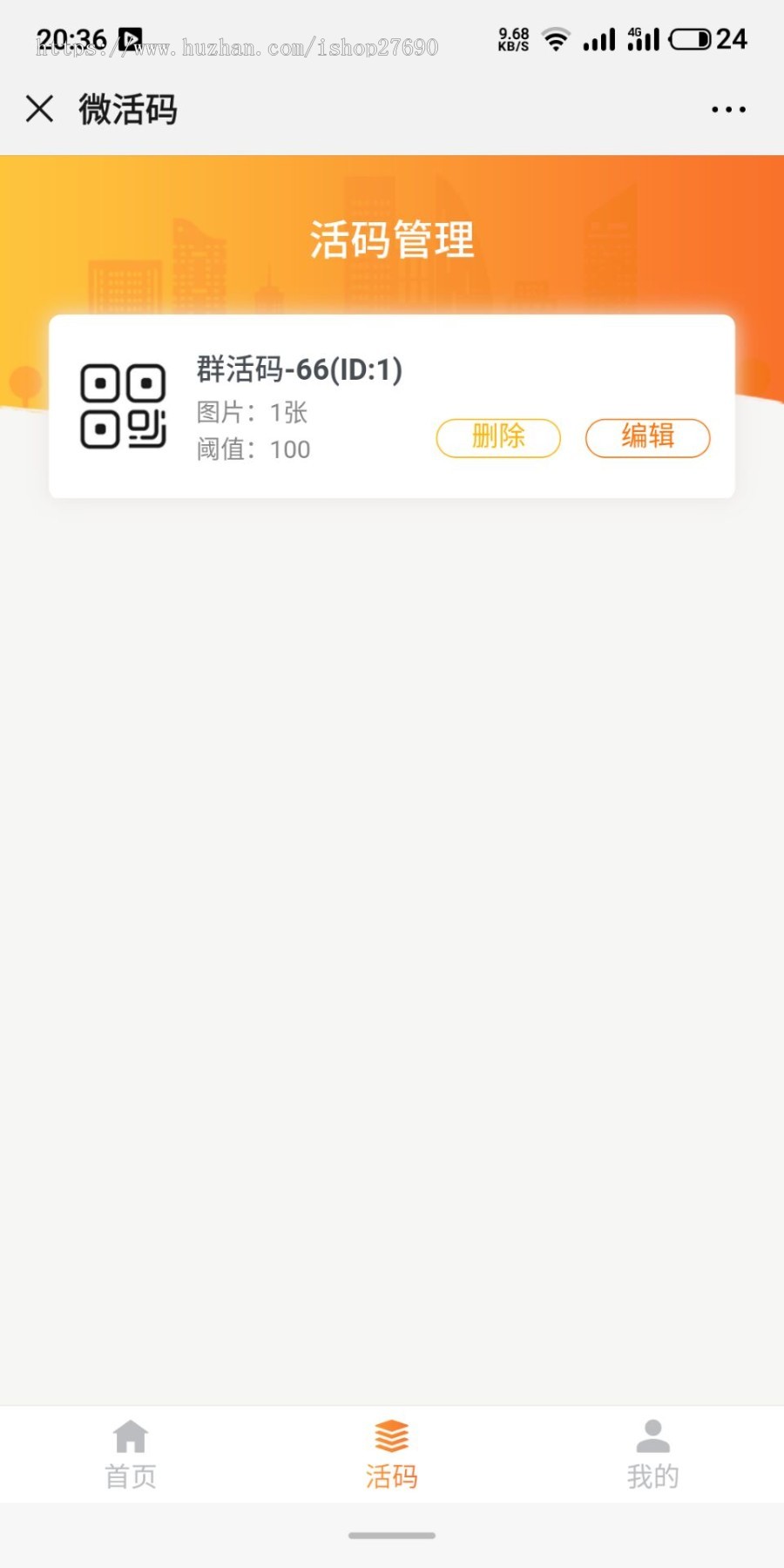Click the 4G signal icon in status bar
This screenshot has height=1568, width=784.
[x=642, y=38]
